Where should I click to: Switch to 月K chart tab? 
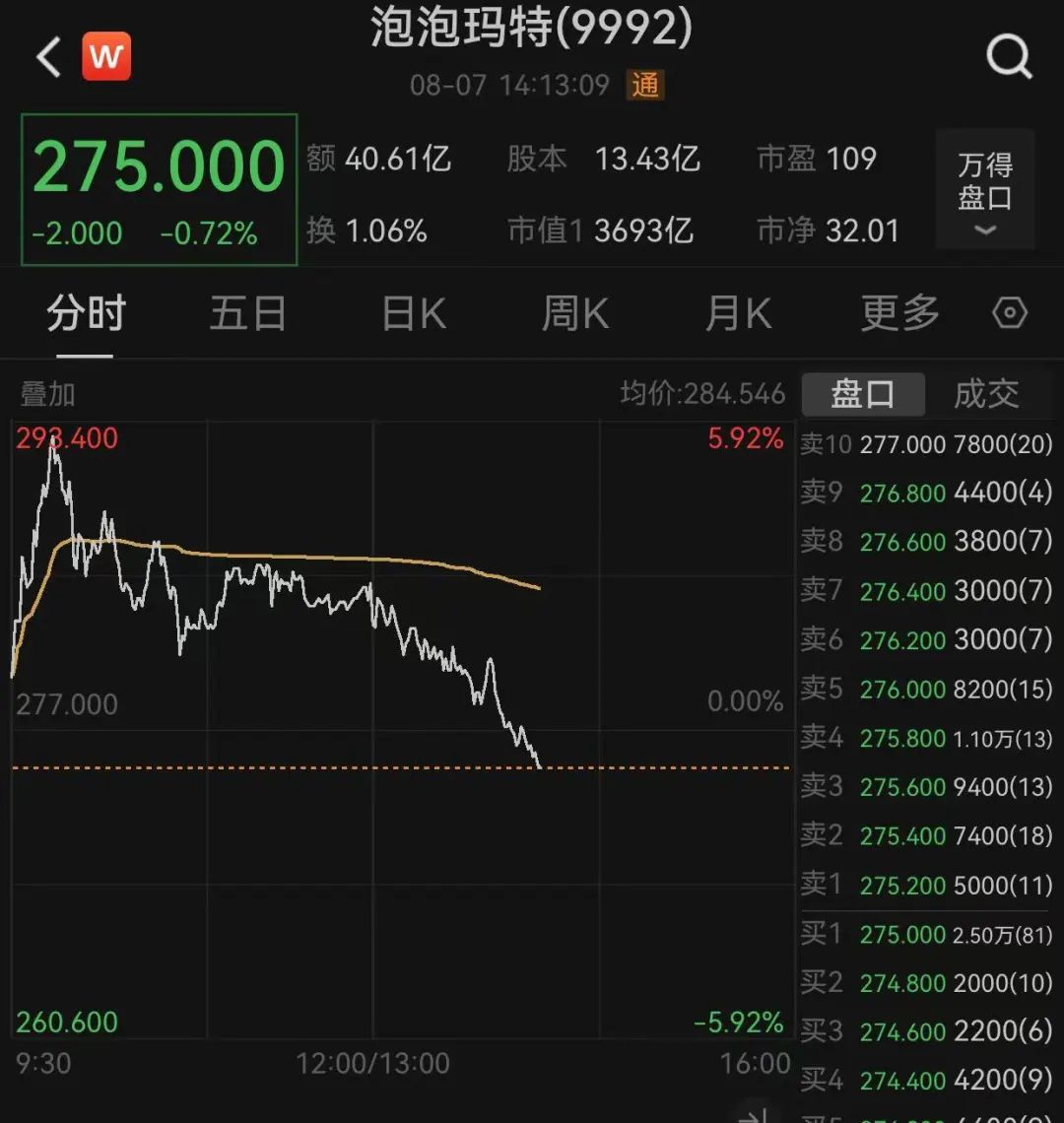click(x=738, y=314)
